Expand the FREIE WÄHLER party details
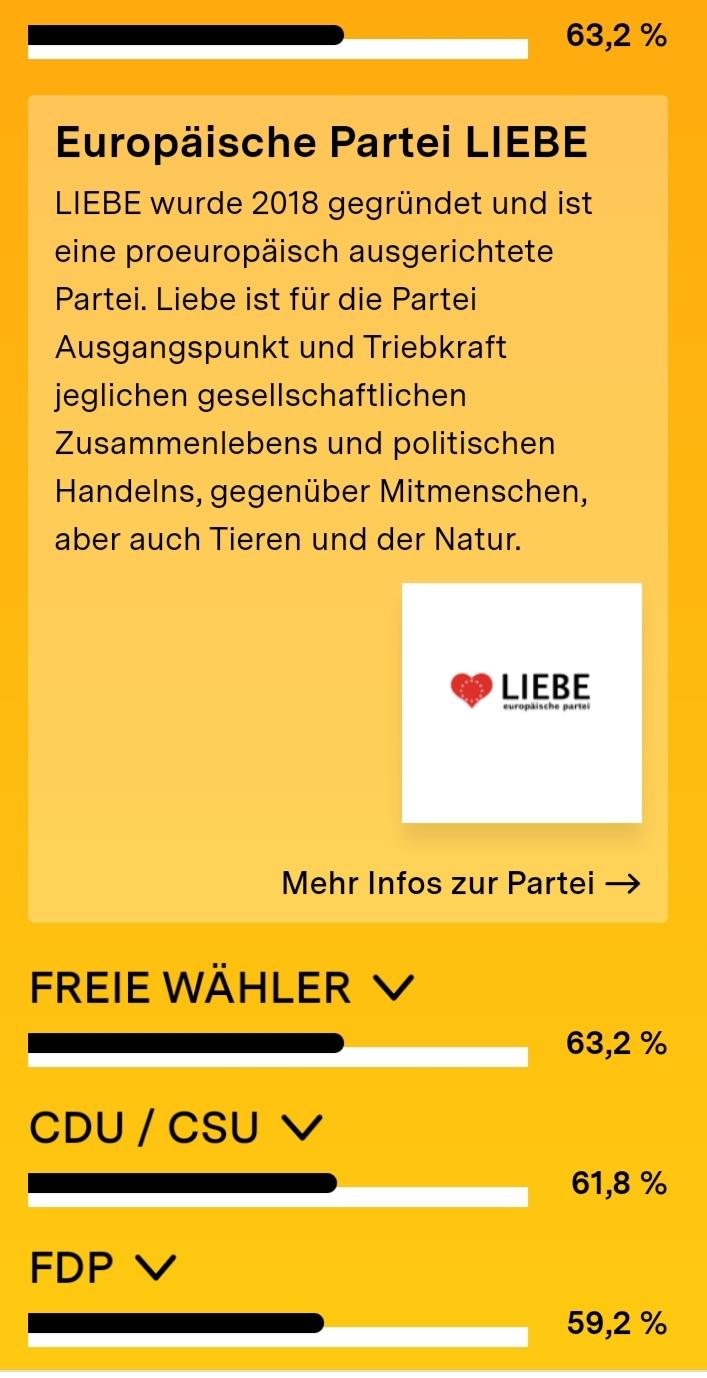This screenshot has height=1378, width=707. (222, 988)
